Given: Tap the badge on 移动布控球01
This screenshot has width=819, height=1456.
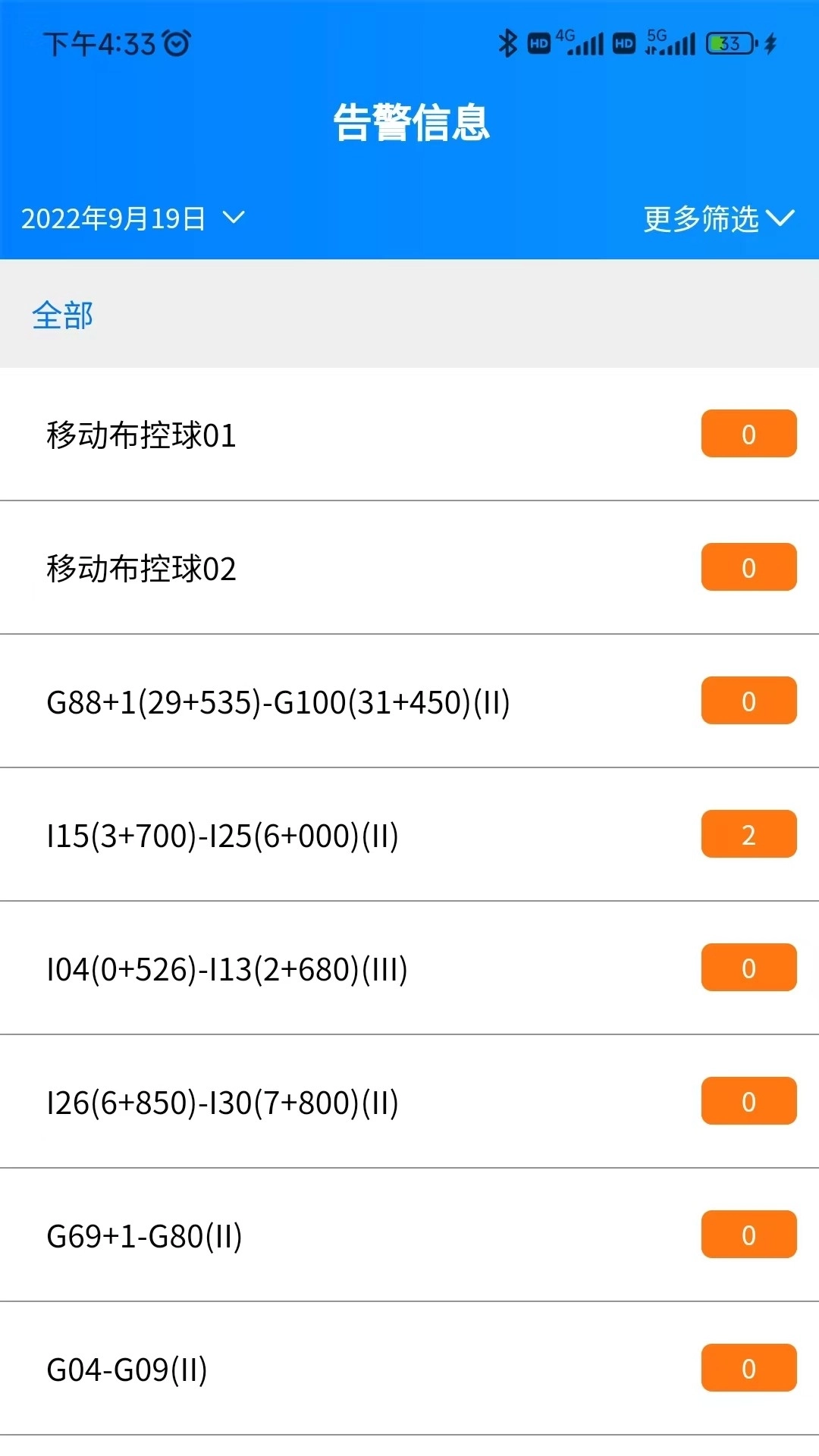Looking at the screenshot, I should click(748, 435).
